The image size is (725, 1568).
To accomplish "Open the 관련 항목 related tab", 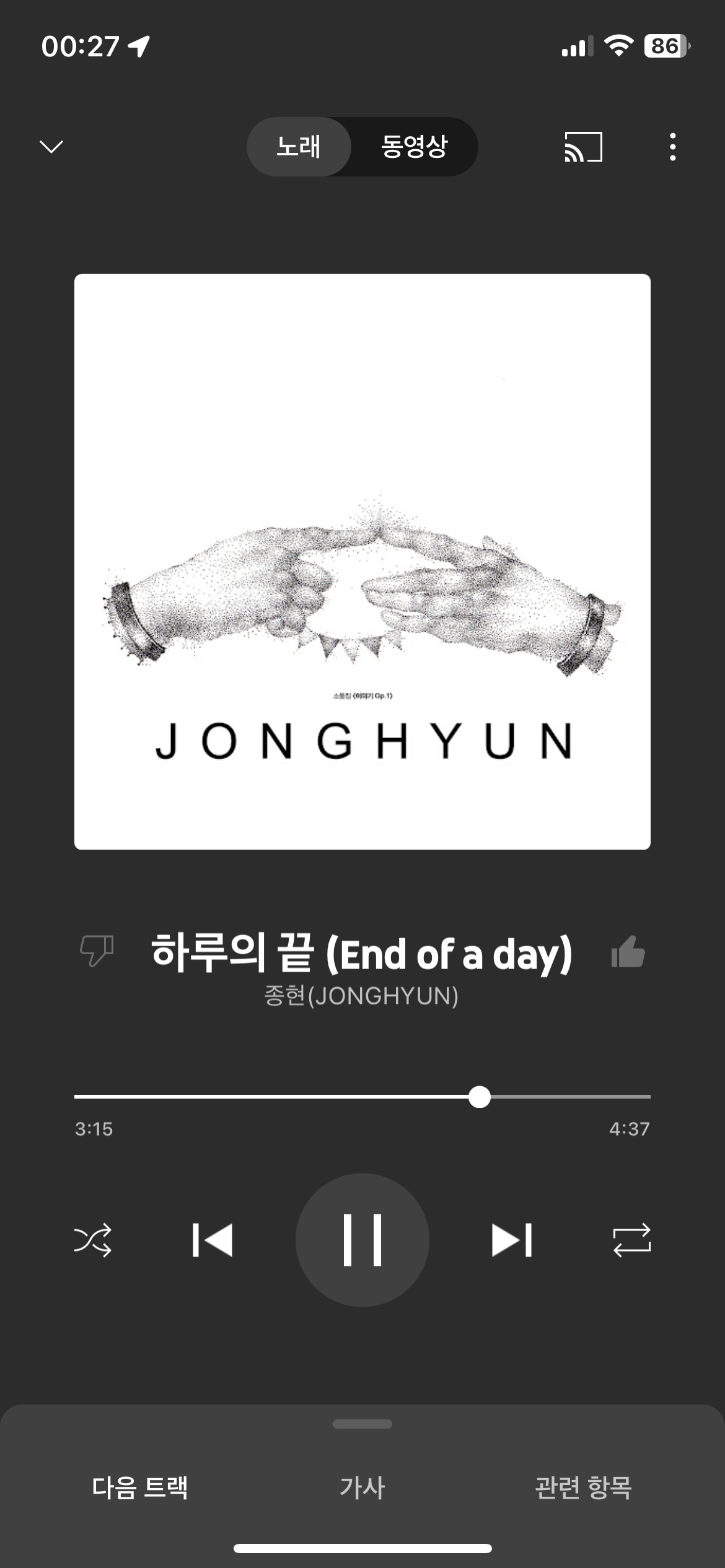I will 583,1487.
